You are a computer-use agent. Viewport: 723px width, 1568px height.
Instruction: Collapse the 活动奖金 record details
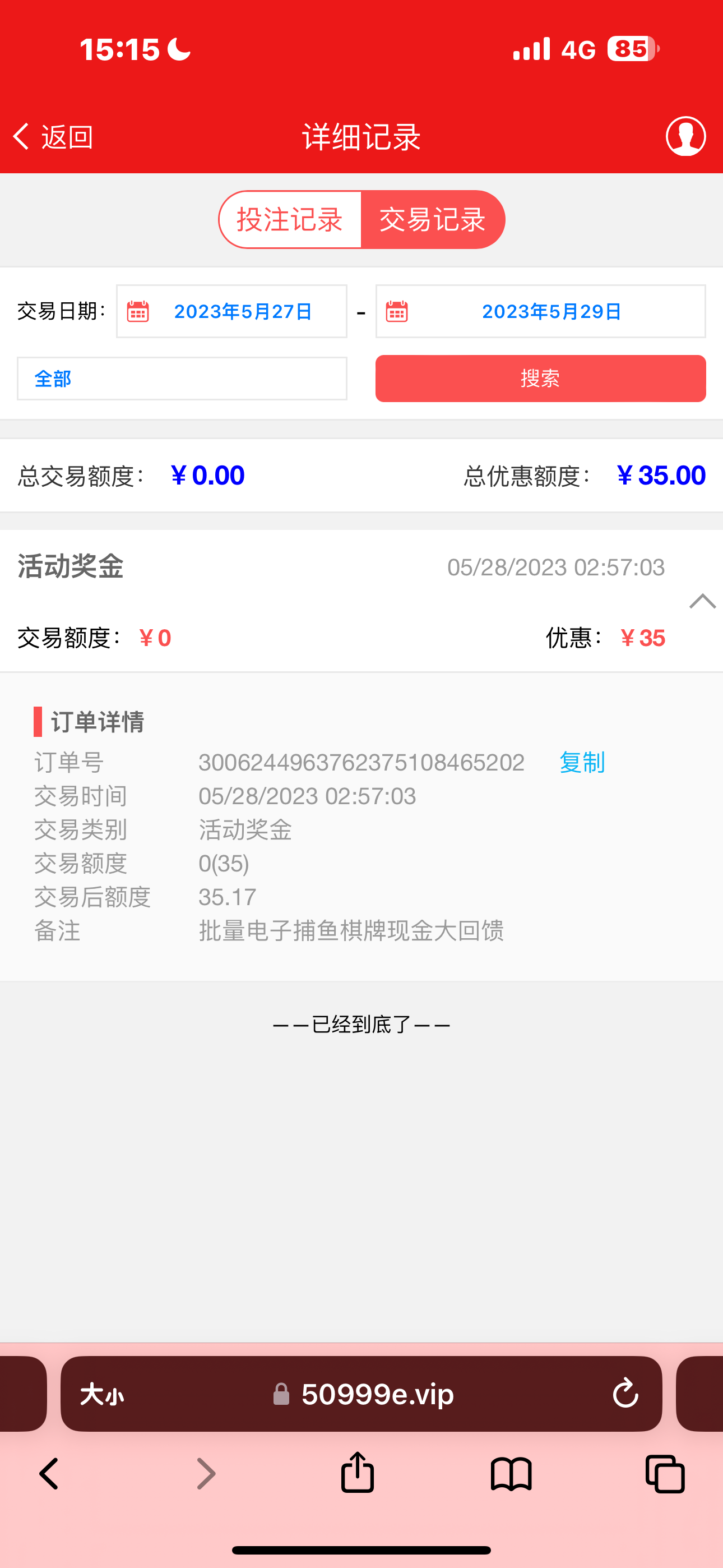[702, 601]
